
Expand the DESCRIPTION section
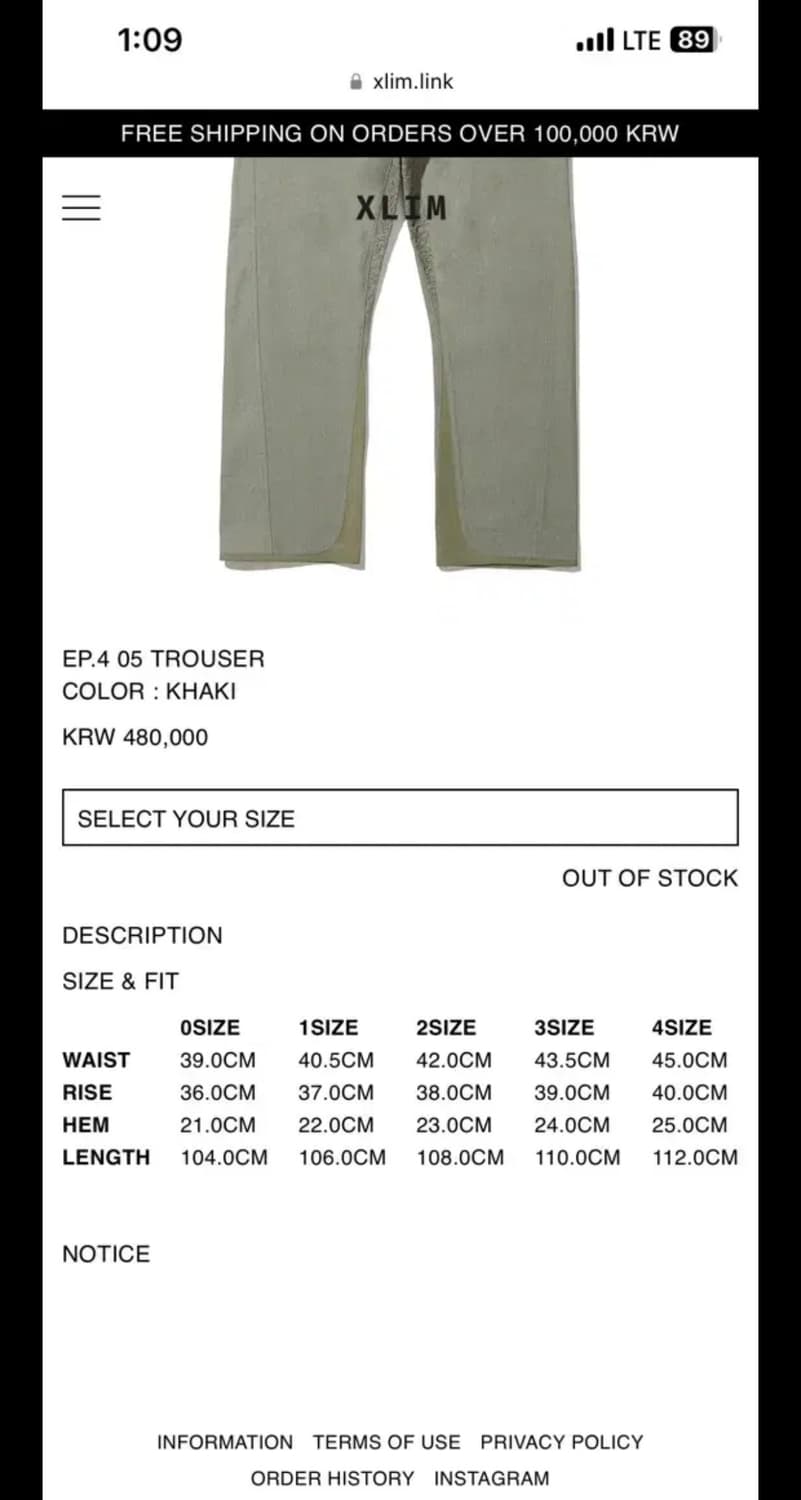click(142, 935)
